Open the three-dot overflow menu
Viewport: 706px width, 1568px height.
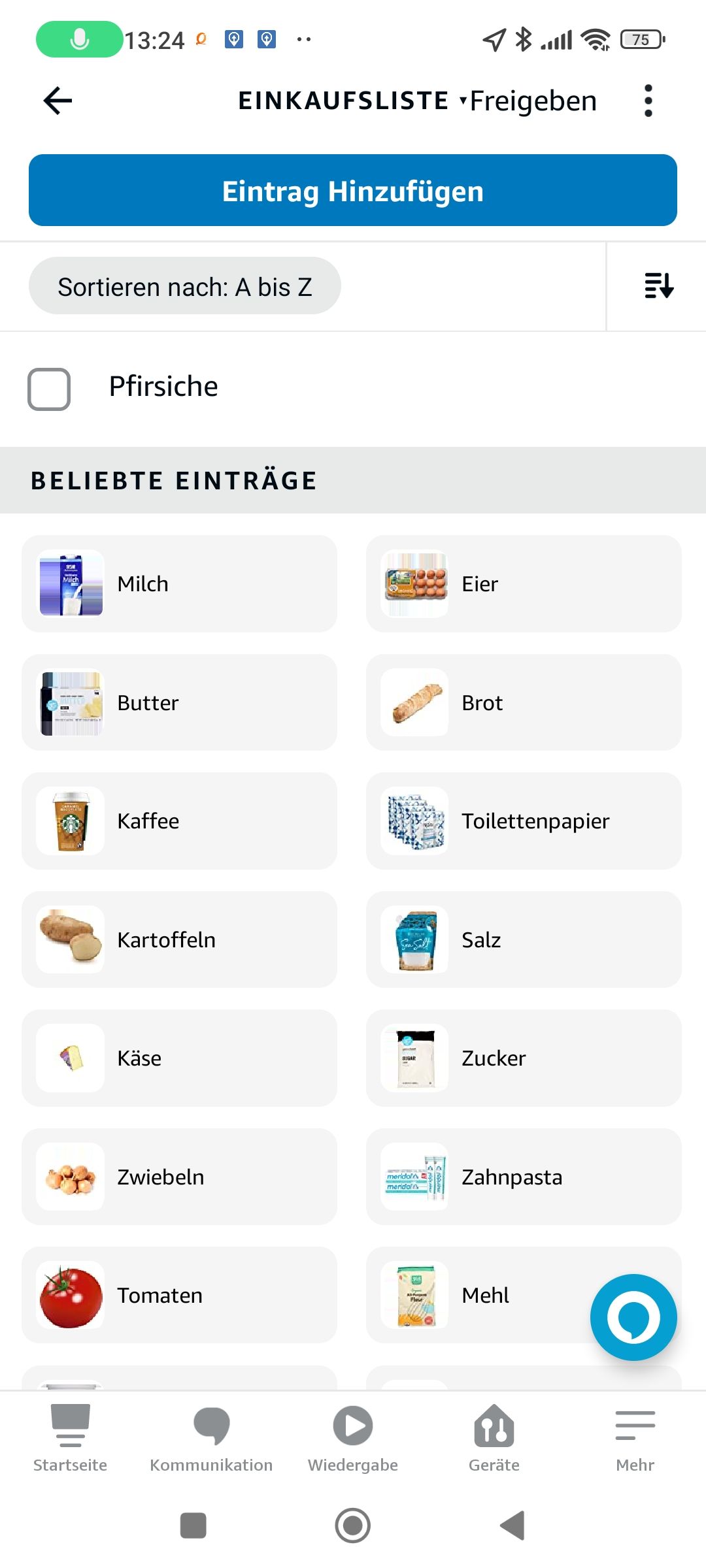click(x=648, y=101)
